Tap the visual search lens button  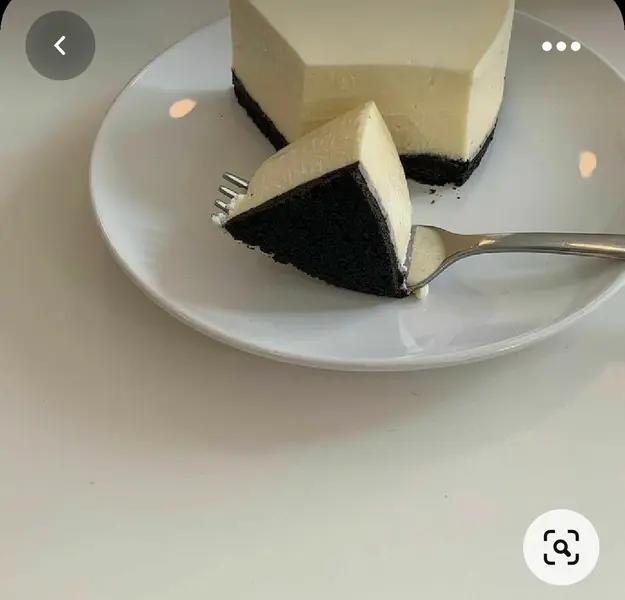561,547
